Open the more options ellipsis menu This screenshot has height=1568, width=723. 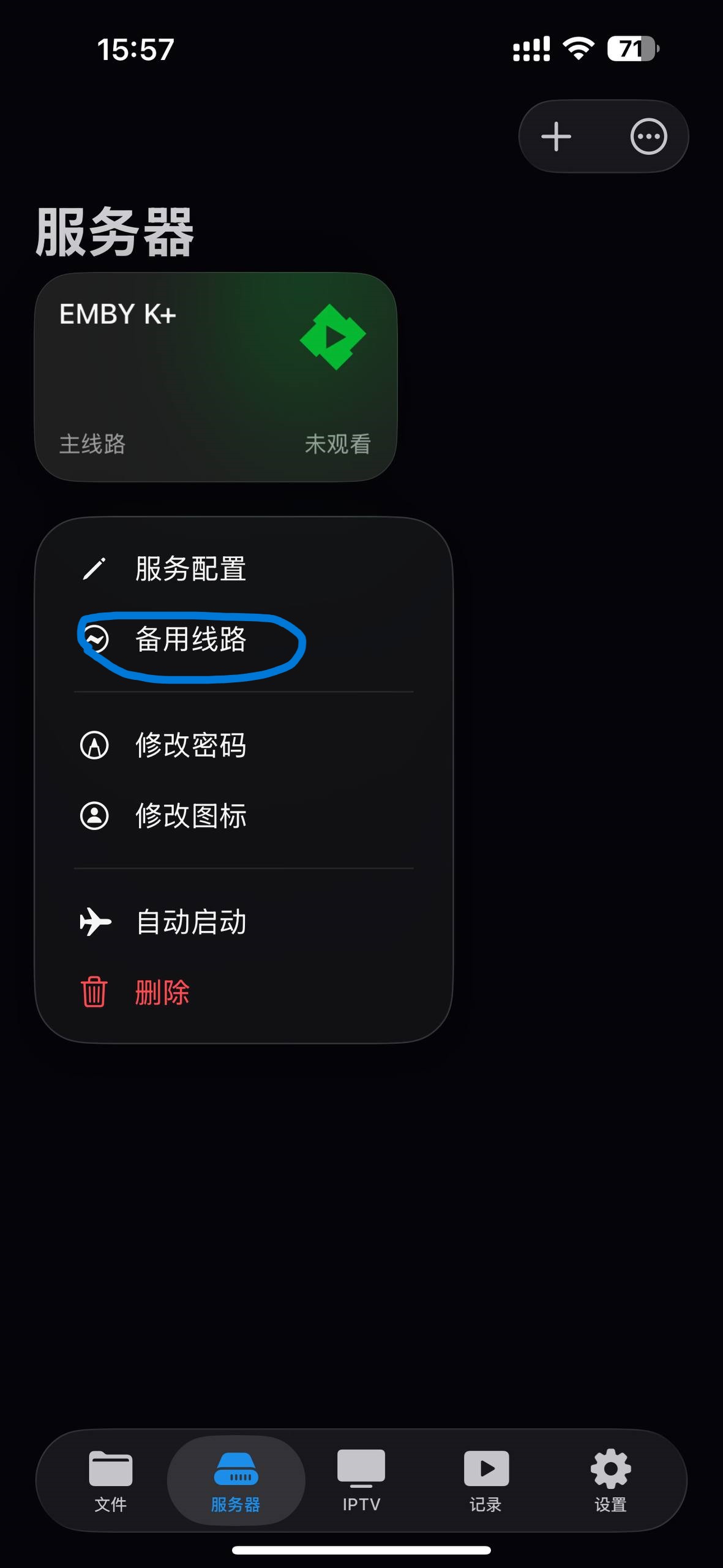click(x=648, y=136)
